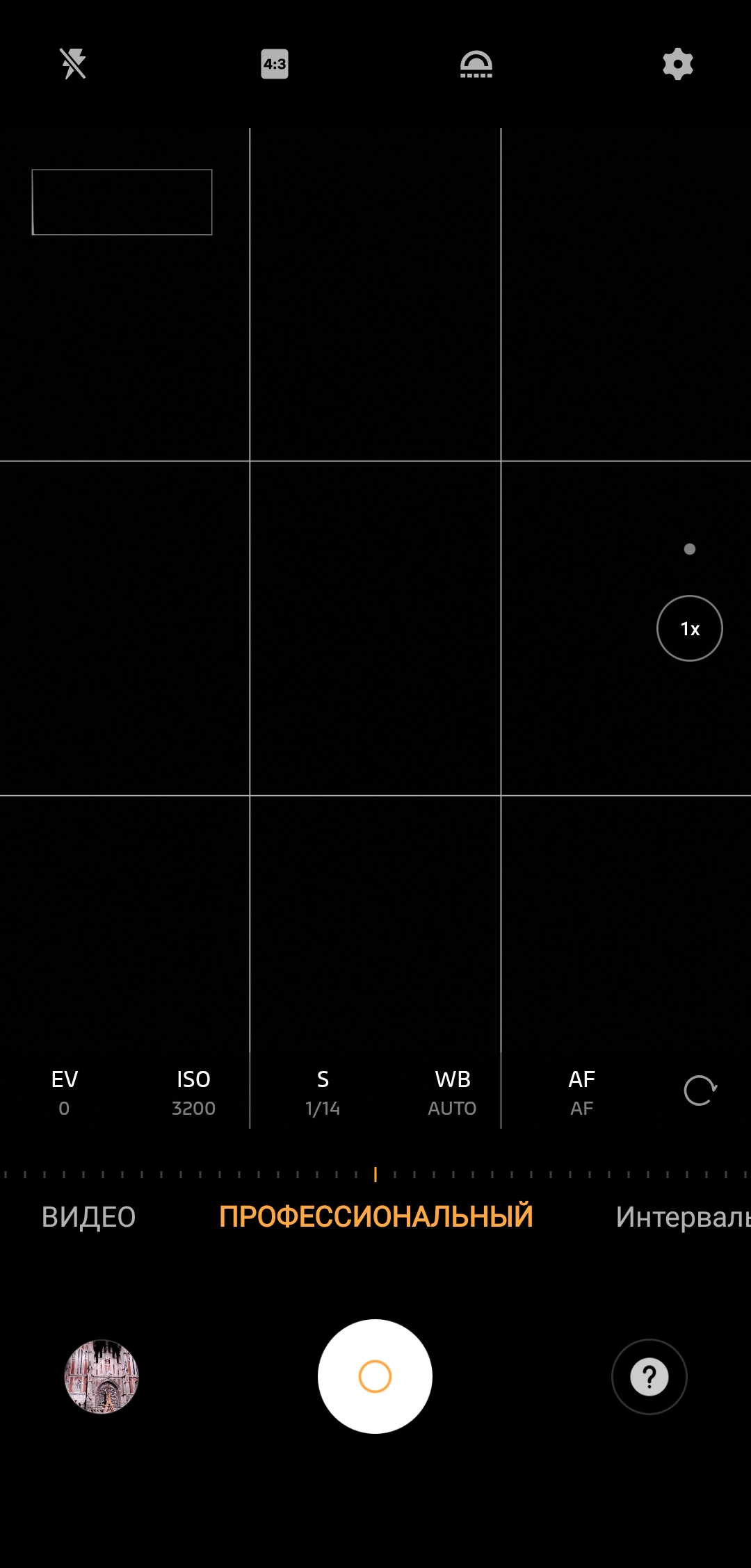The width and height of the screenshot is (751, 1568).
Task: Open the help question mark
Action: click(x=649, y=1377)
